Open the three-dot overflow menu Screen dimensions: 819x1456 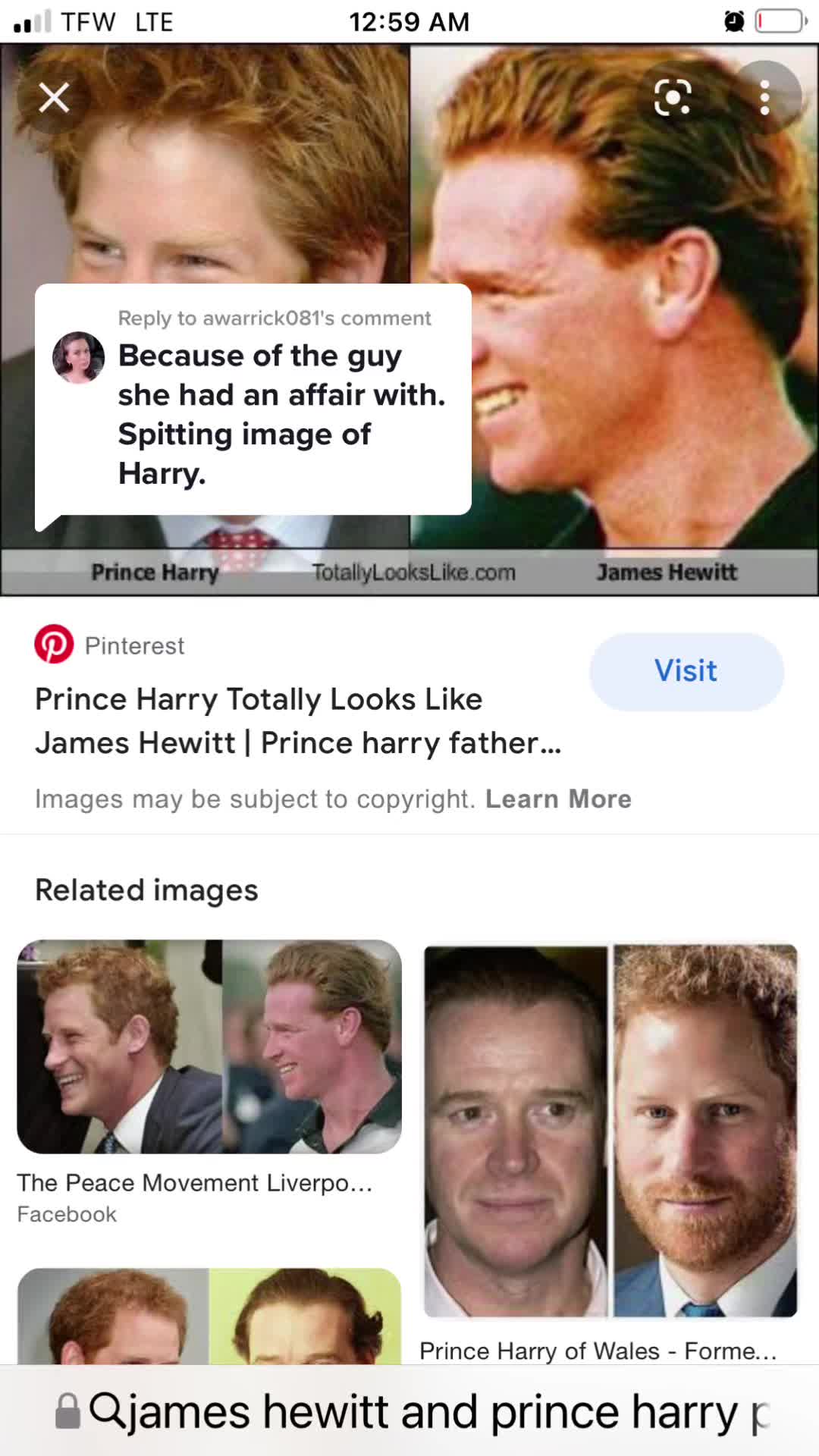coord(764,98)
